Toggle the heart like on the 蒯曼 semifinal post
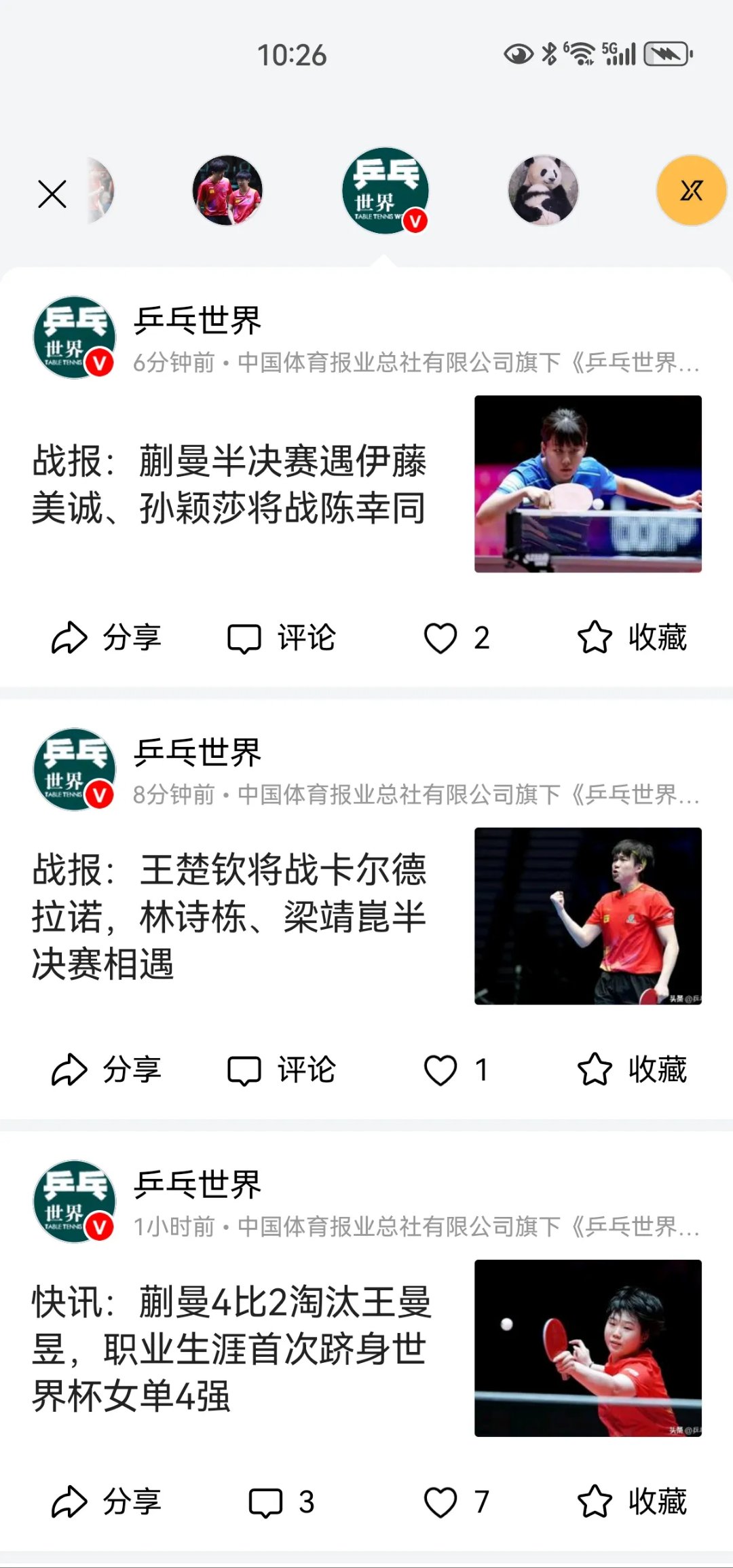 click(x=442, y=637)
